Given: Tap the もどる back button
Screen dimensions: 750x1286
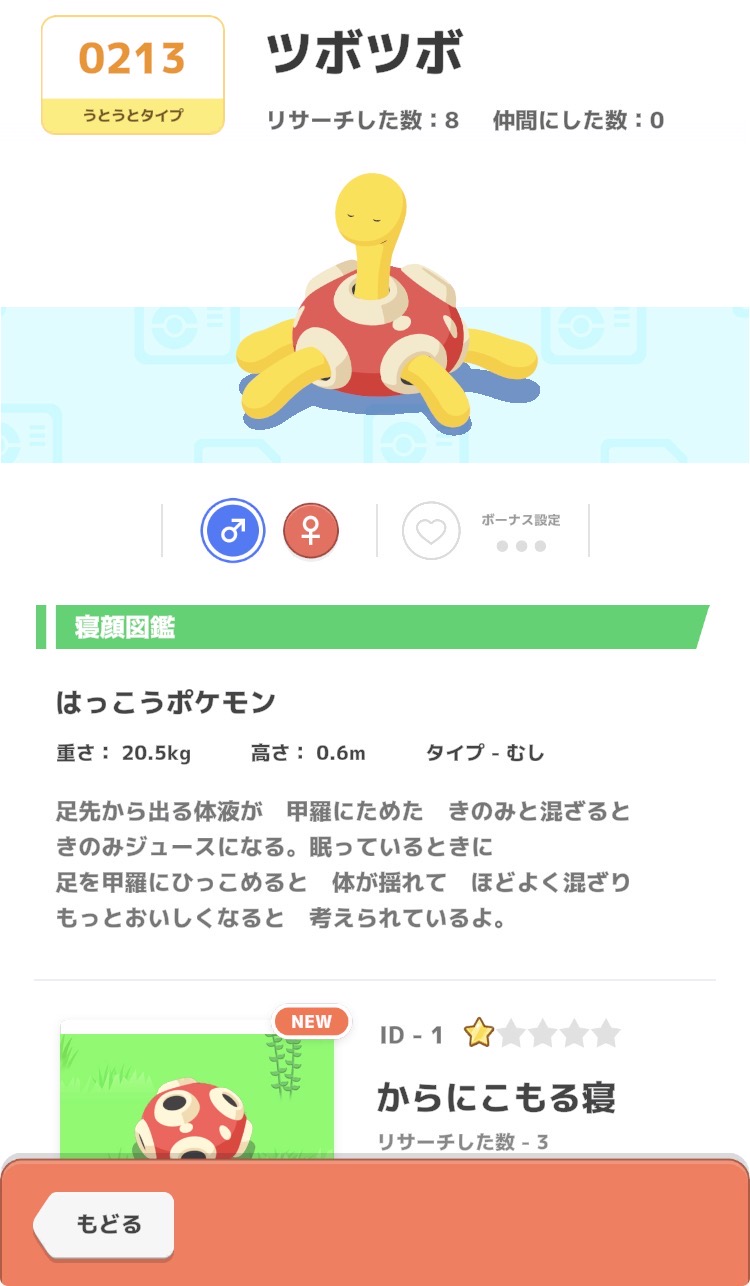Looking at the screenshot, I should click(107, 1224).
